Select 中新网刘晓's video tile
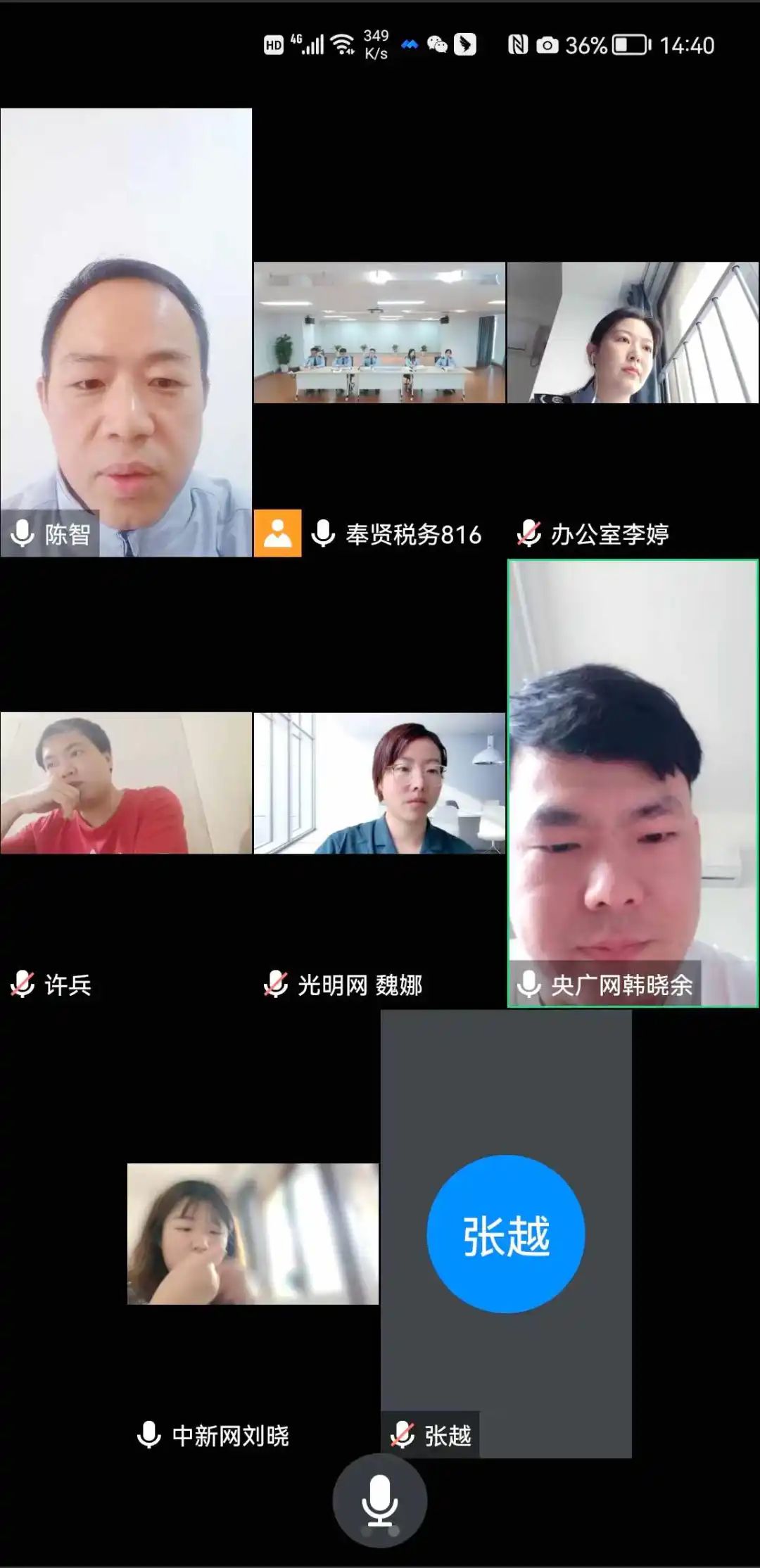 coord(253,1233)
